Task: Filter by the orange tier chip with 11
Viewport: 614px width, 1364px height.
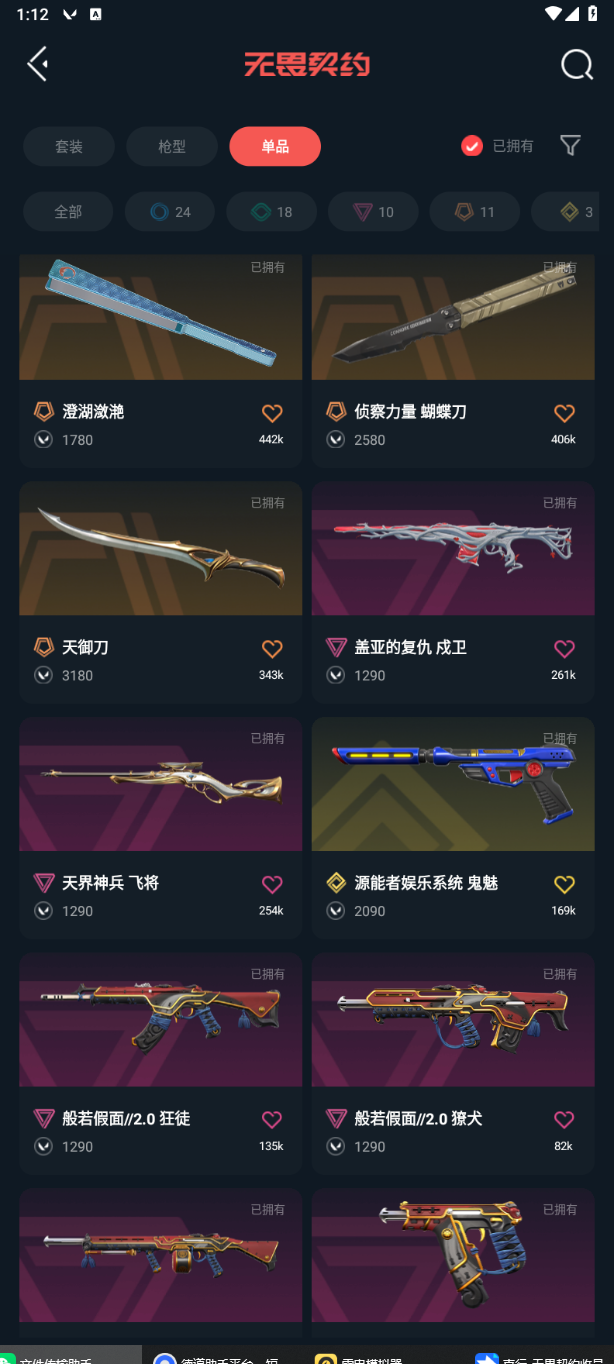Action: click(475, 212)
